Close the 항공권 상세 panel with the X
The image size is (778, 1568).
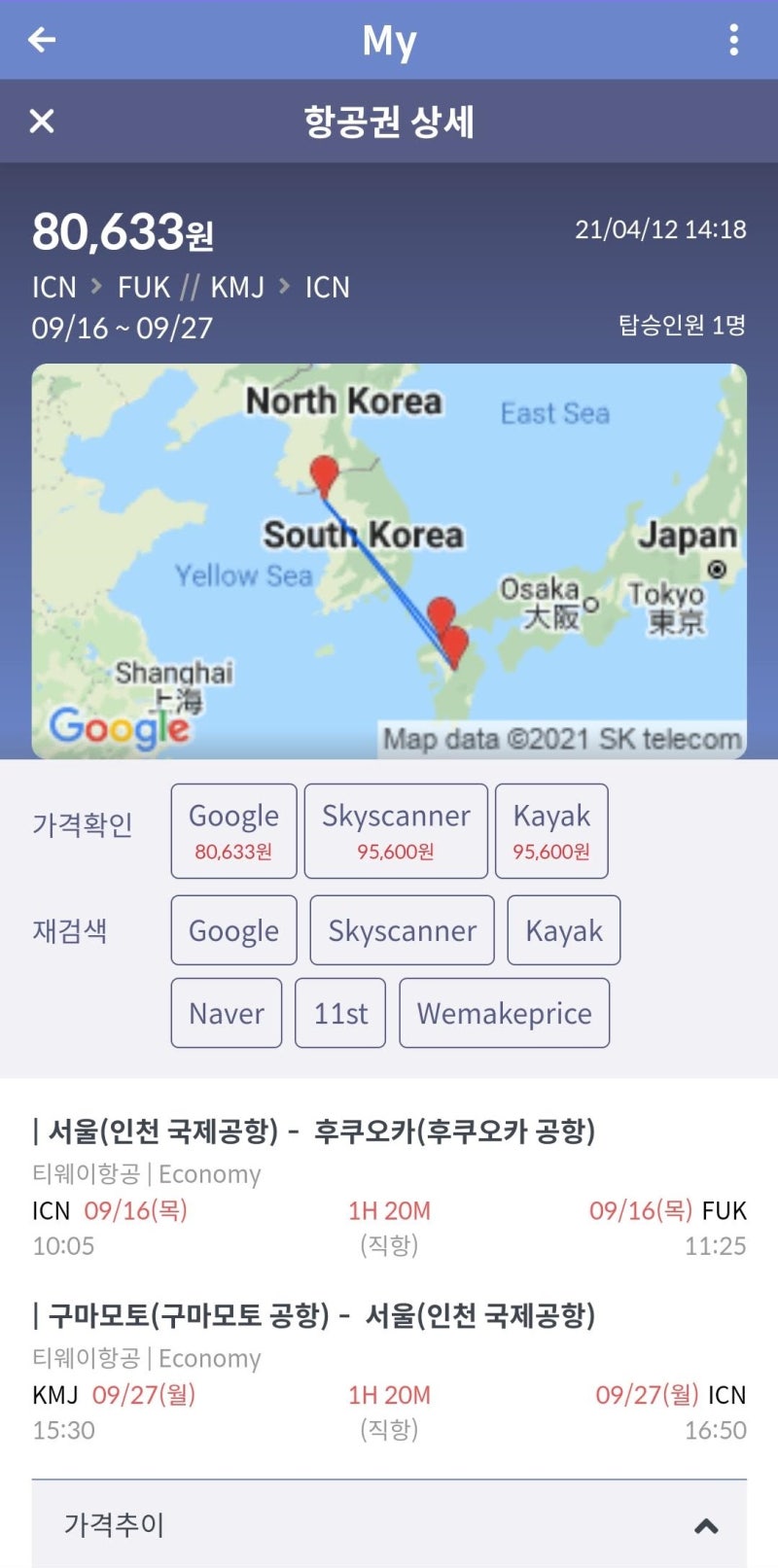[x=40, y=122]
